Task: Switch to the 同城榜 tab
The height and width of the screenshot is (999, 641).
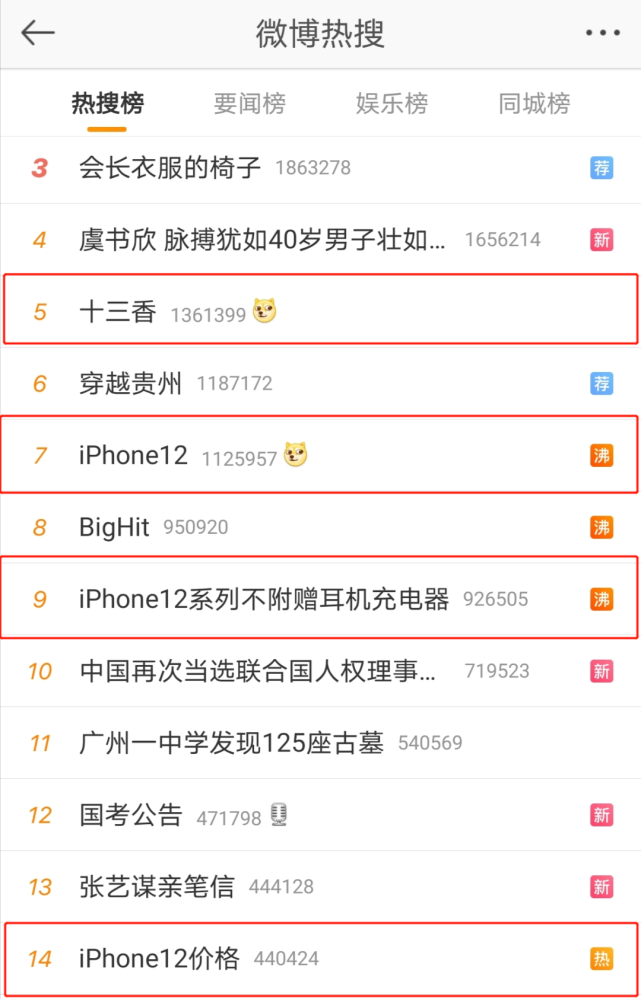Action: [x=534, y=103]
